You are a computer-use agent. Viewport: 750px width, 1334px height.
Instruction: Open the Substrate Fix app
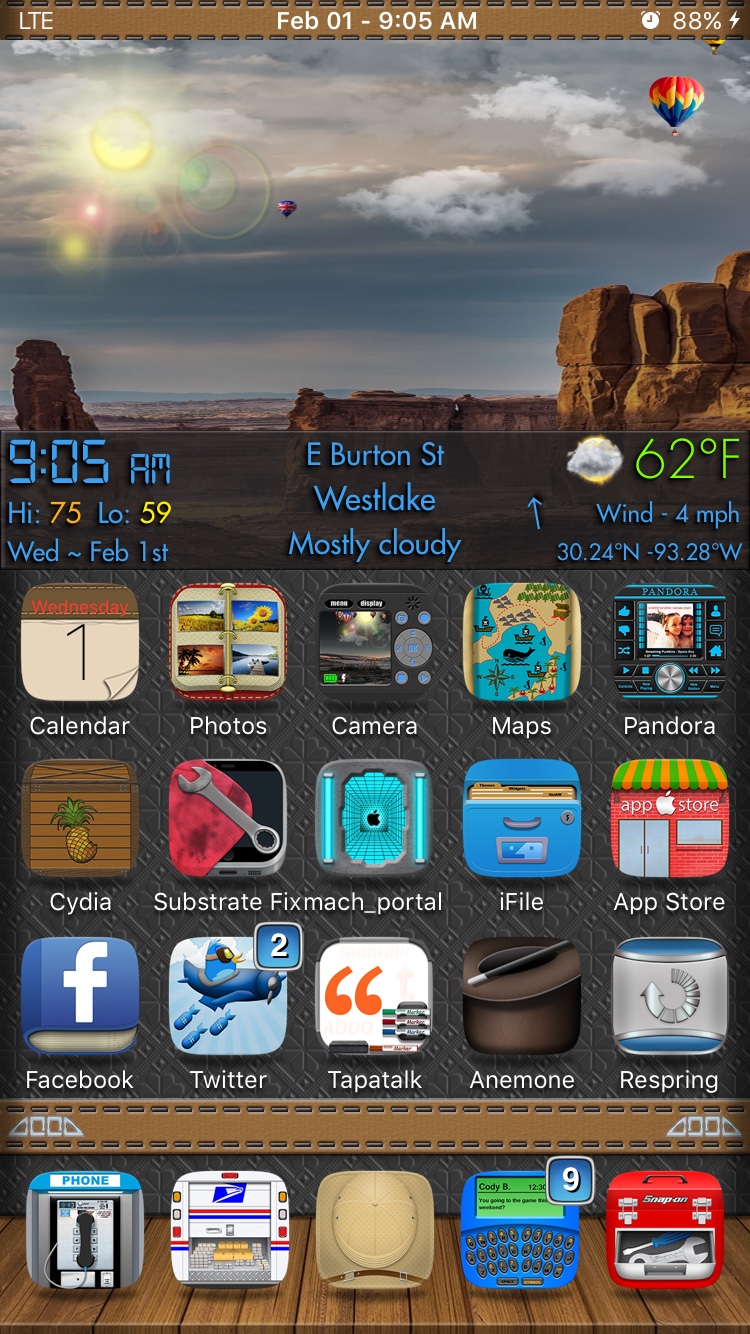(228, 819)
